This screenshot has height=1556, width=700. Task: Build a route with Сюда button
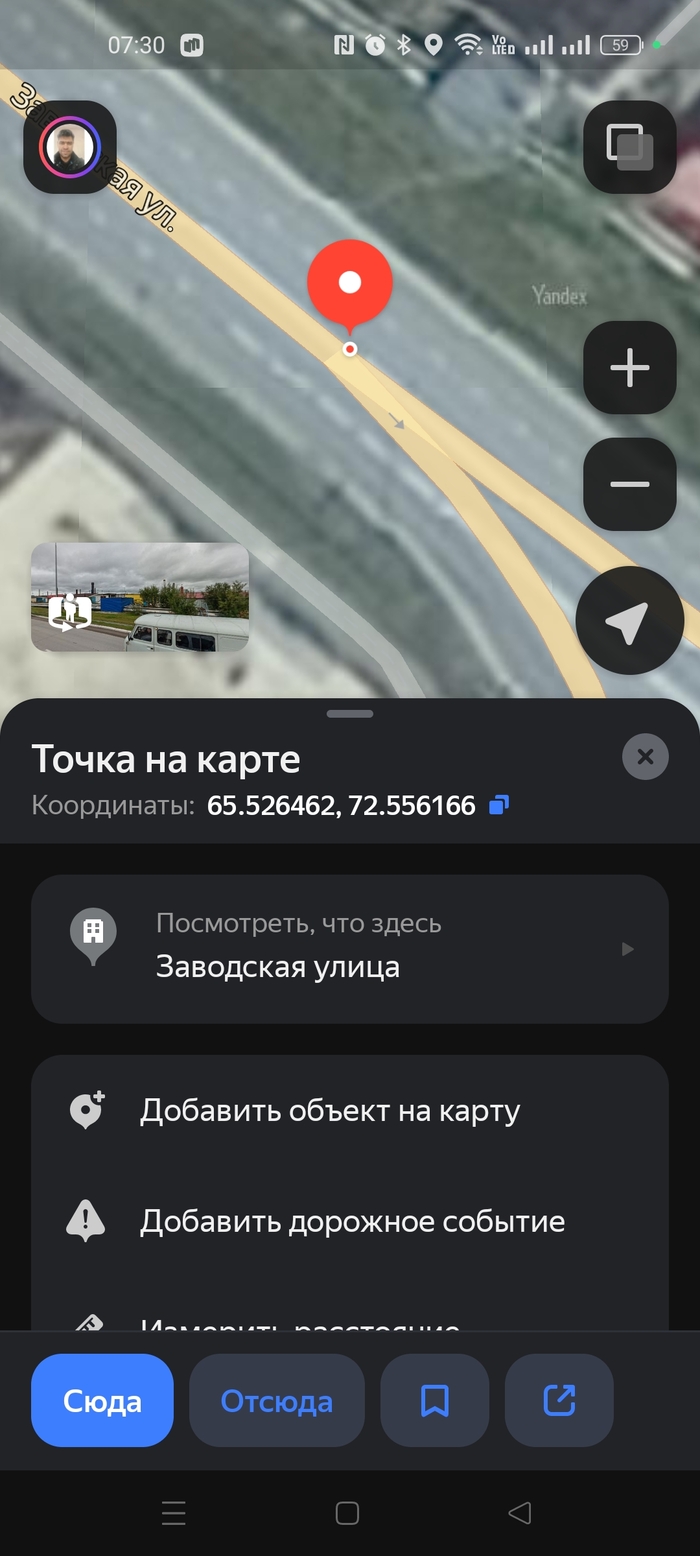[102, 1401]
